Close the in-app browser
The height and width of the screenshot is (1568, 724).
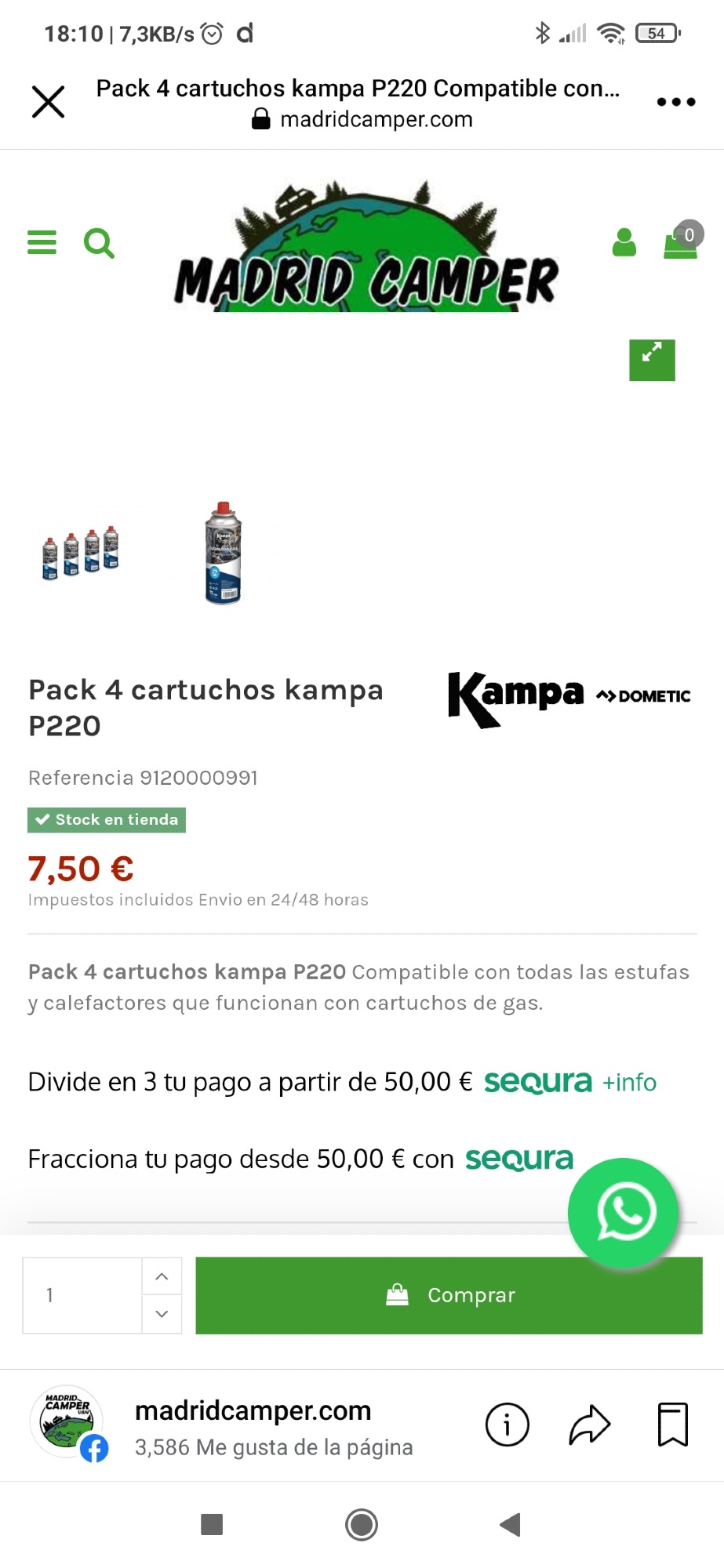[x=48, y=102]
